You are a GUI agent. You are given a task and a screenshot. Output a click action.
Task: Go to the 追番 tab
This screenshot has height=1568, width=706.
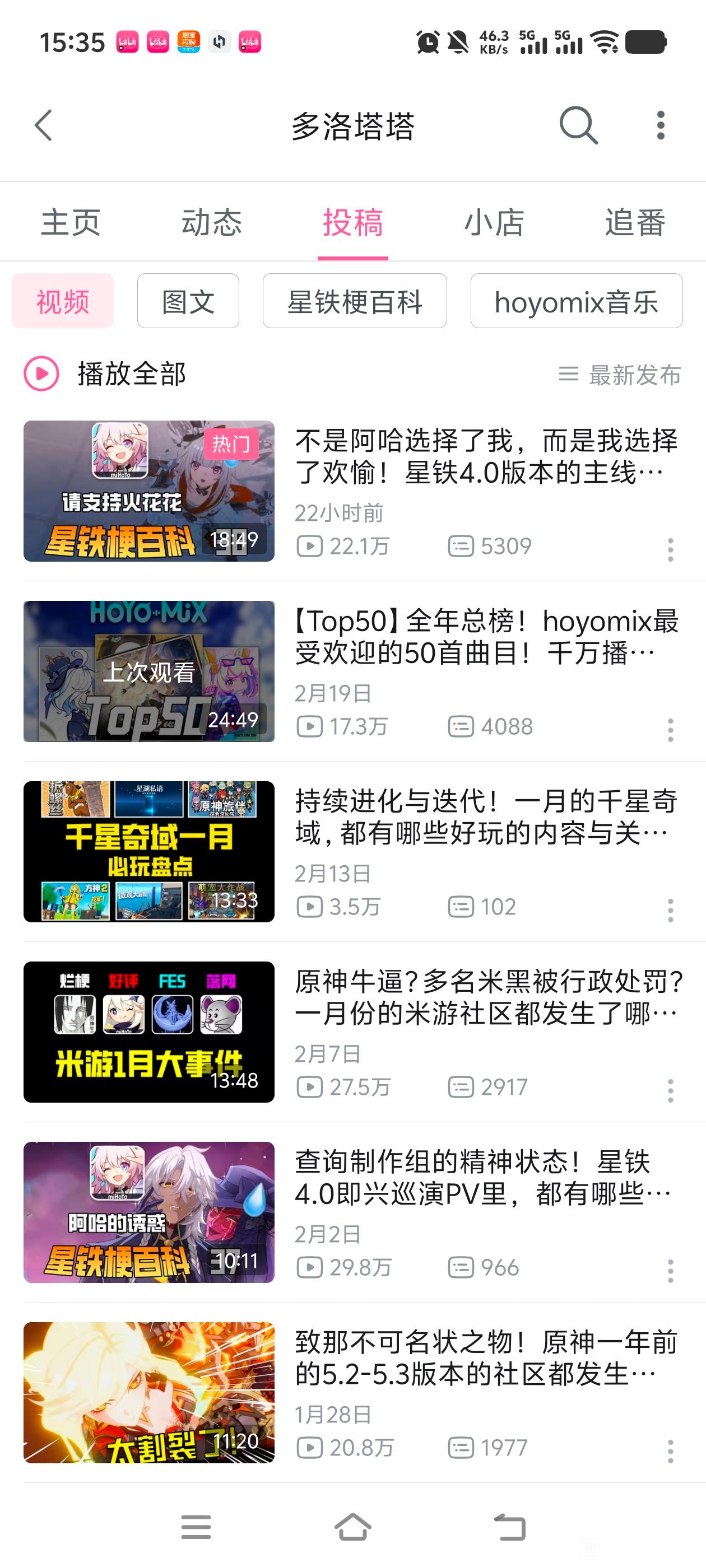[635, 222]
